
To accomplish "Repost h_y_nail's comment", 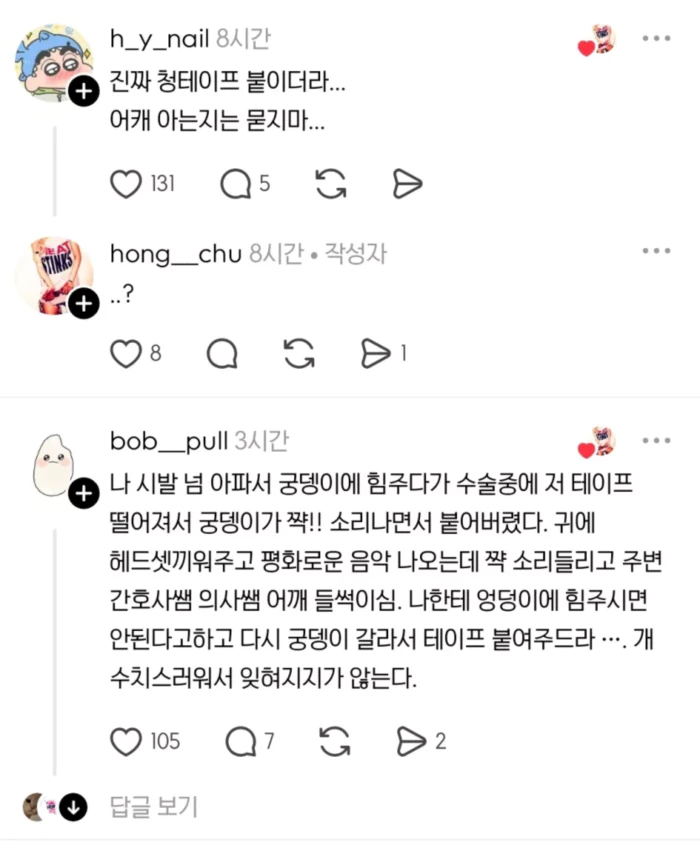I will [331, 183].
